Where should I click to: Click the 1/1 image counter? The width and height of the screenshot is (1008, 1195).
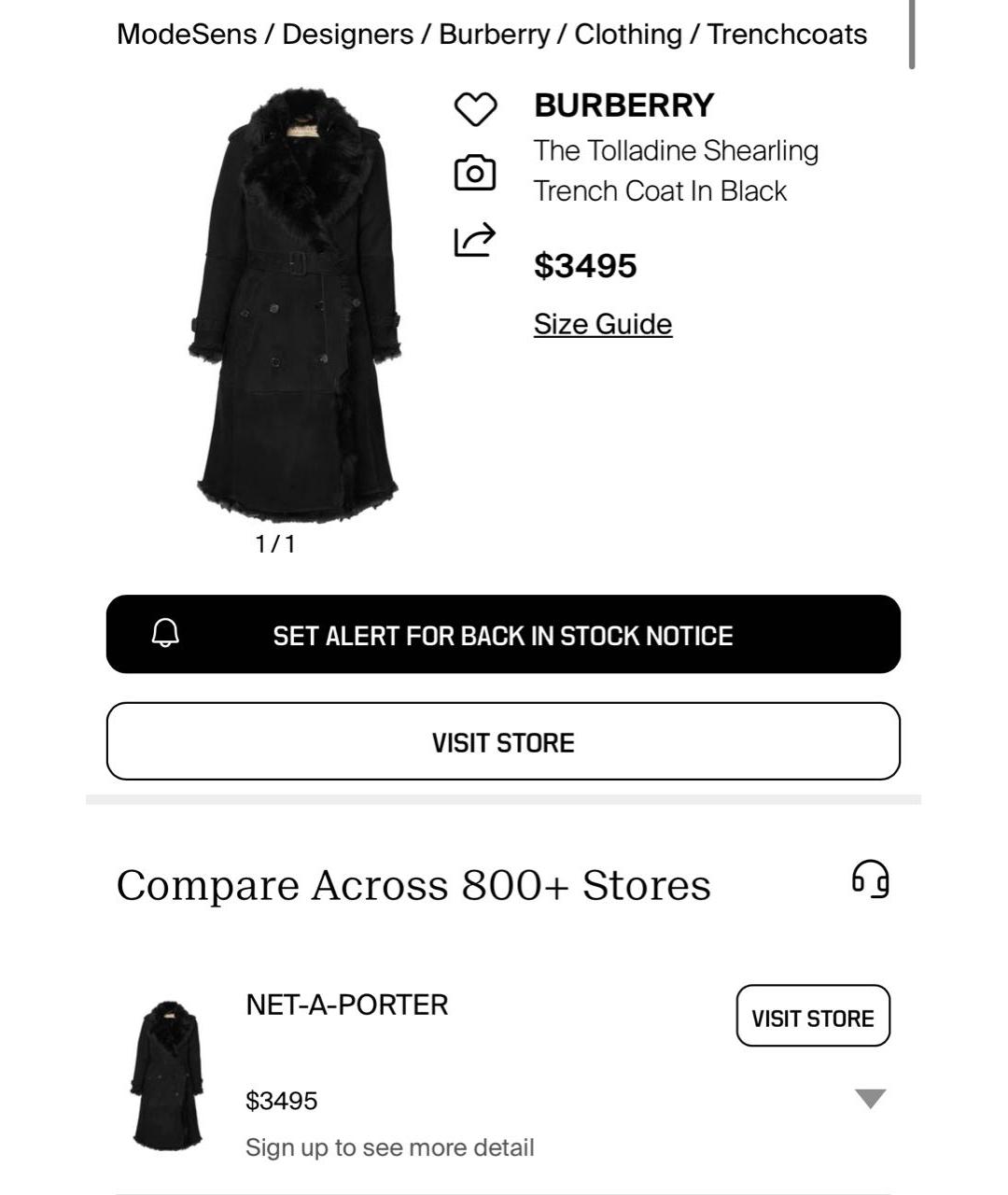coord(275,544)
